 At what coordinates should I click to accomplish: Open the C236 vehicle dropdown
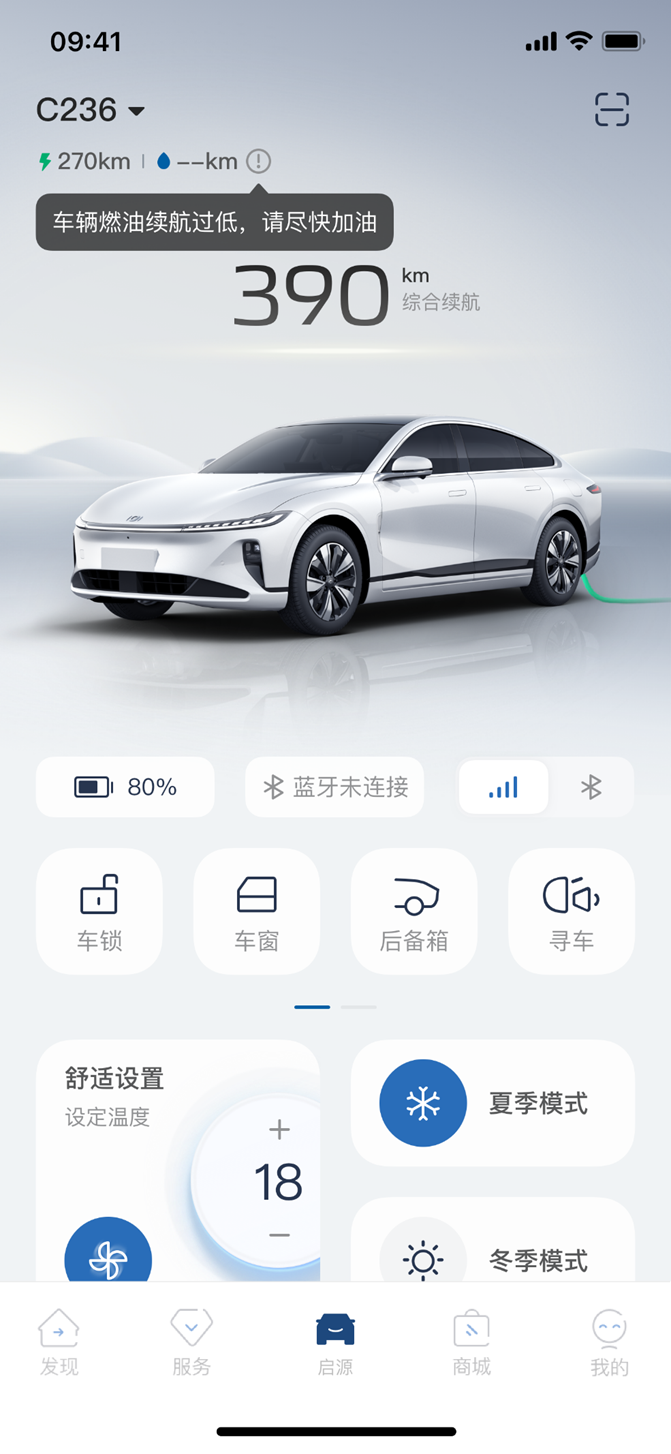(91, 110)
